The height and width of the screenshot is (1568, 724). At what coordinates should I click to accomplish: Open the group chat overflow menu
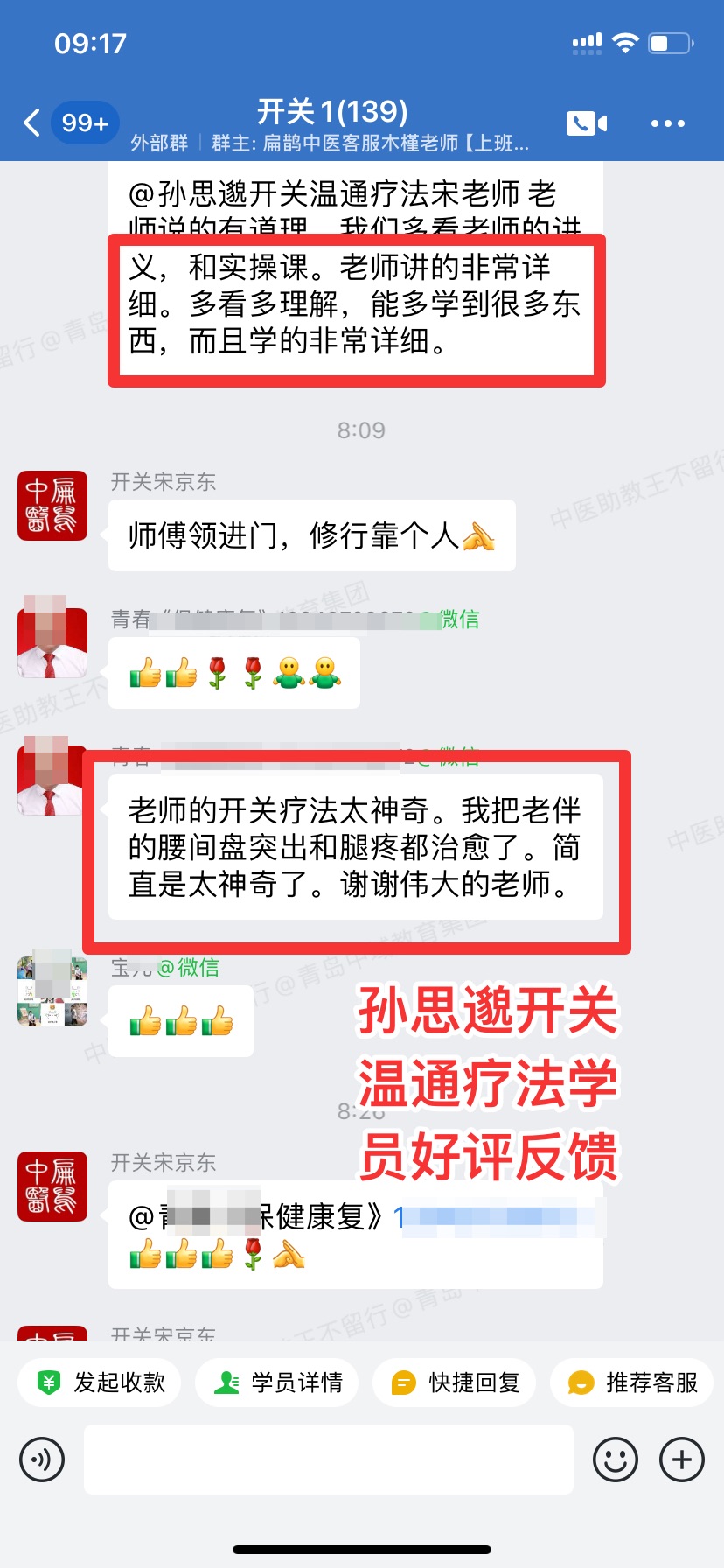668,123
